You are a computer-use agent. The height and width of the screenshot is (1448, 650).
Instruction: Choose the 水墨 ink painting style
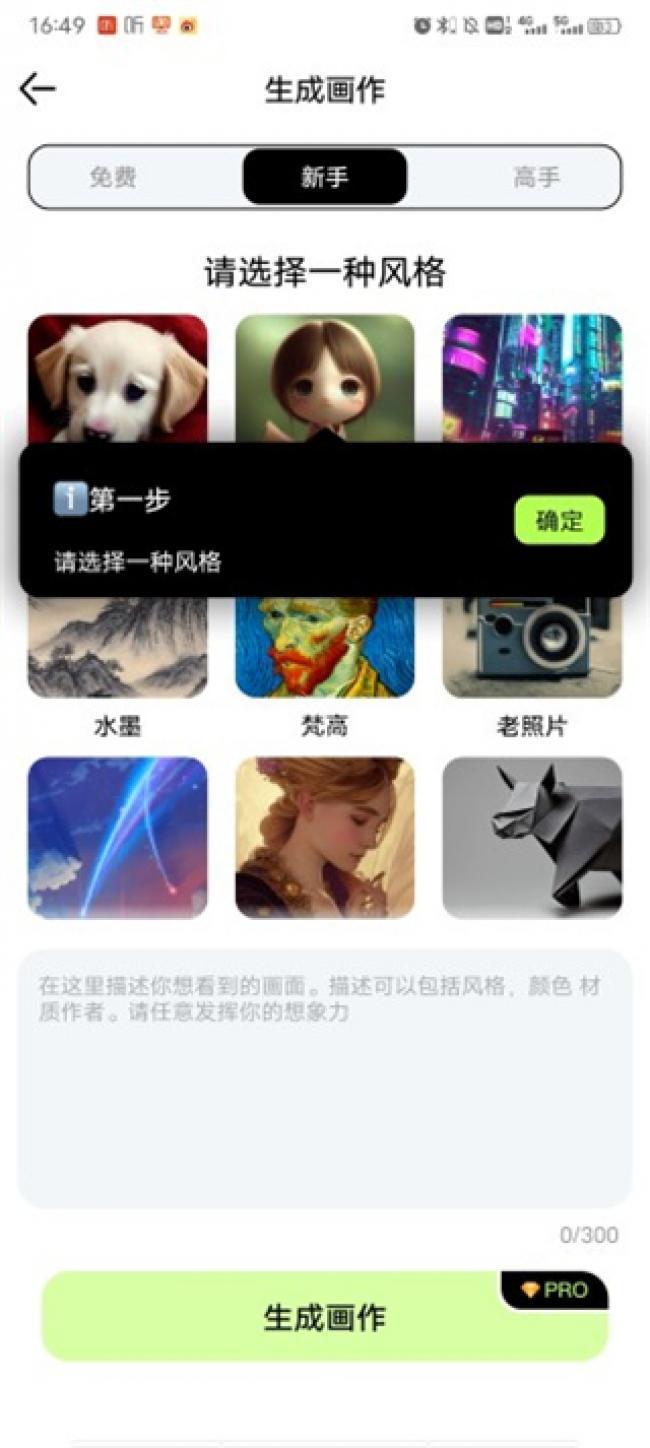tap(117, 650)
